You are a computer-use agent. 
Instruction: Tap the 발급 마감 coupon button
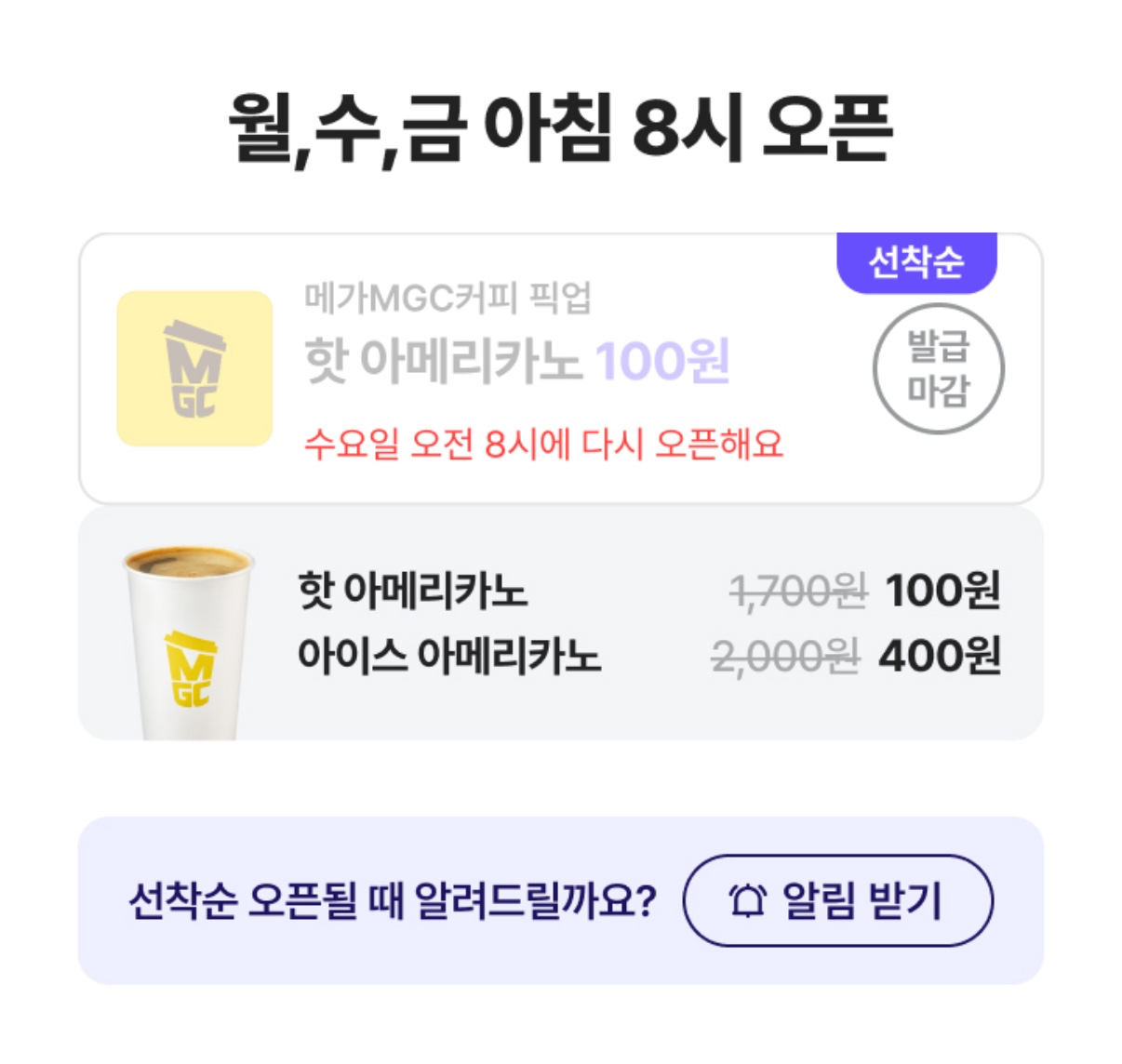[x=938, y=369]
